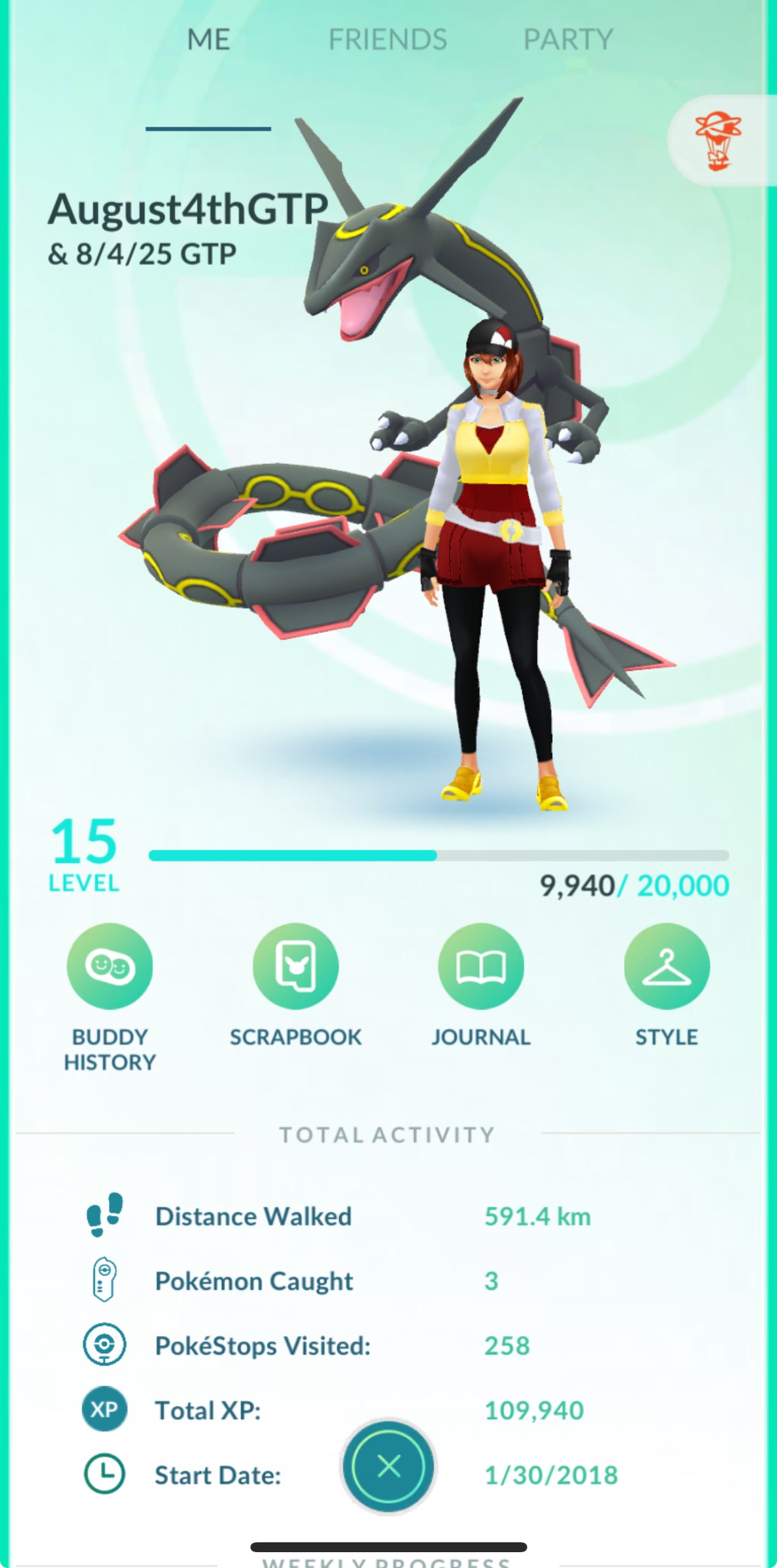The height and width of the screenshot is (1568, 777).
Task: Open the Team Rocket balloon icon
Action: point(718,140)
